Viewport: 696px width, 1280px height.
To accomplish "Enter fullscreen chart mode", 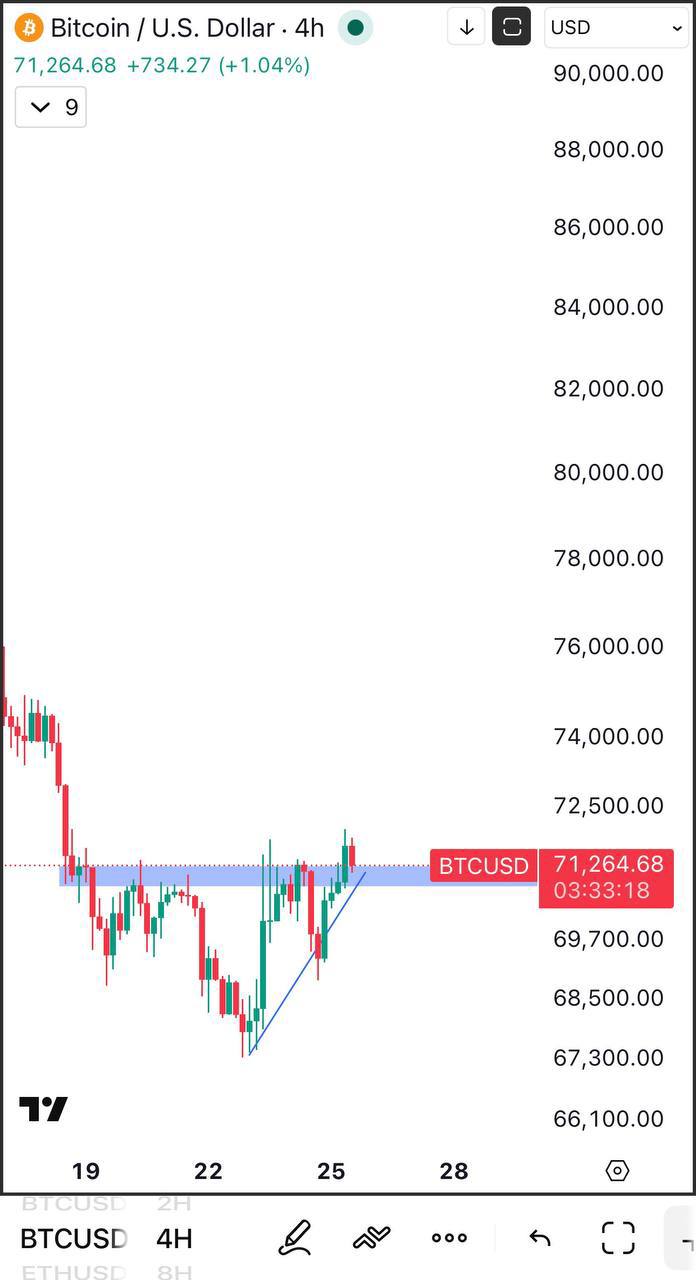I will 618,1238.
